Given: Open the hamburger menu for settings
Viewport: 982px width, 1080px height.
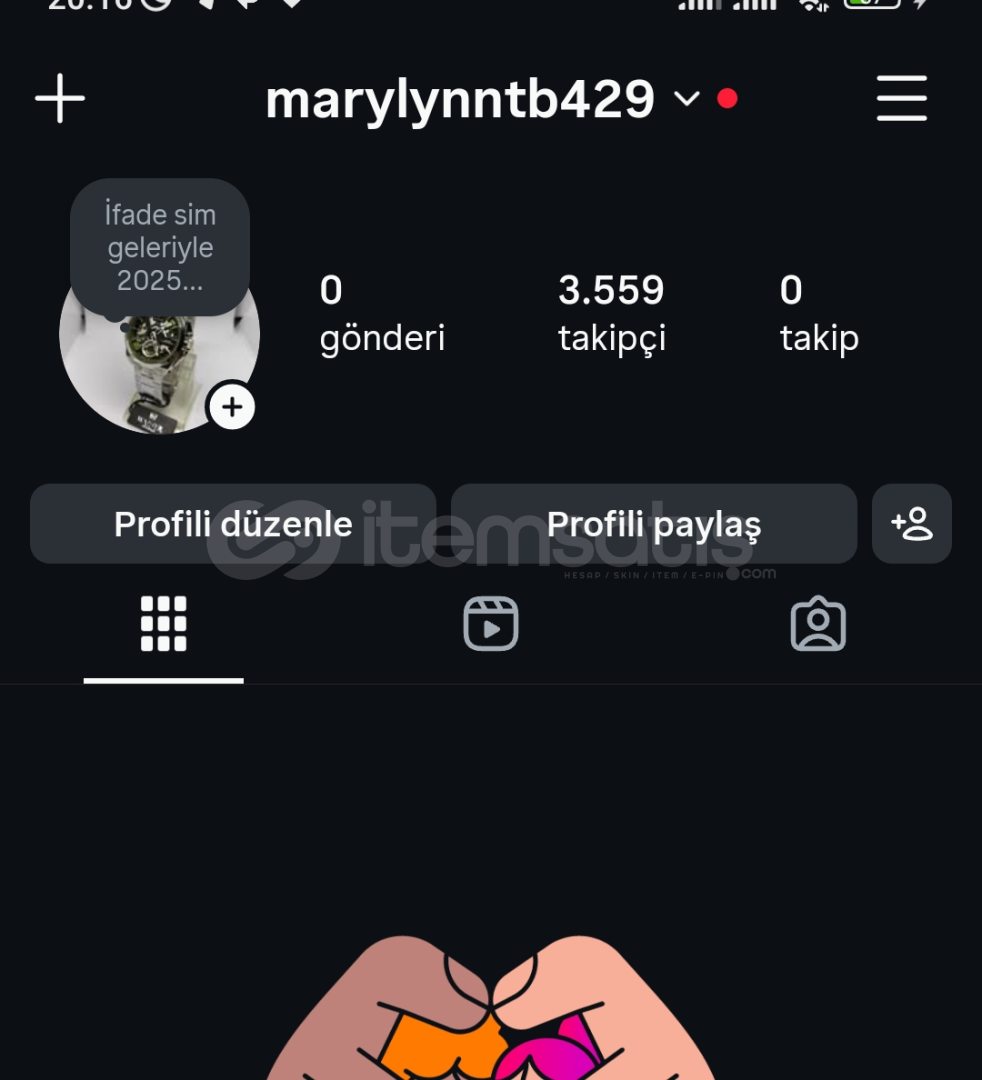Looking at the screenshot, I should pyautogui.click(x=901, y=98).
